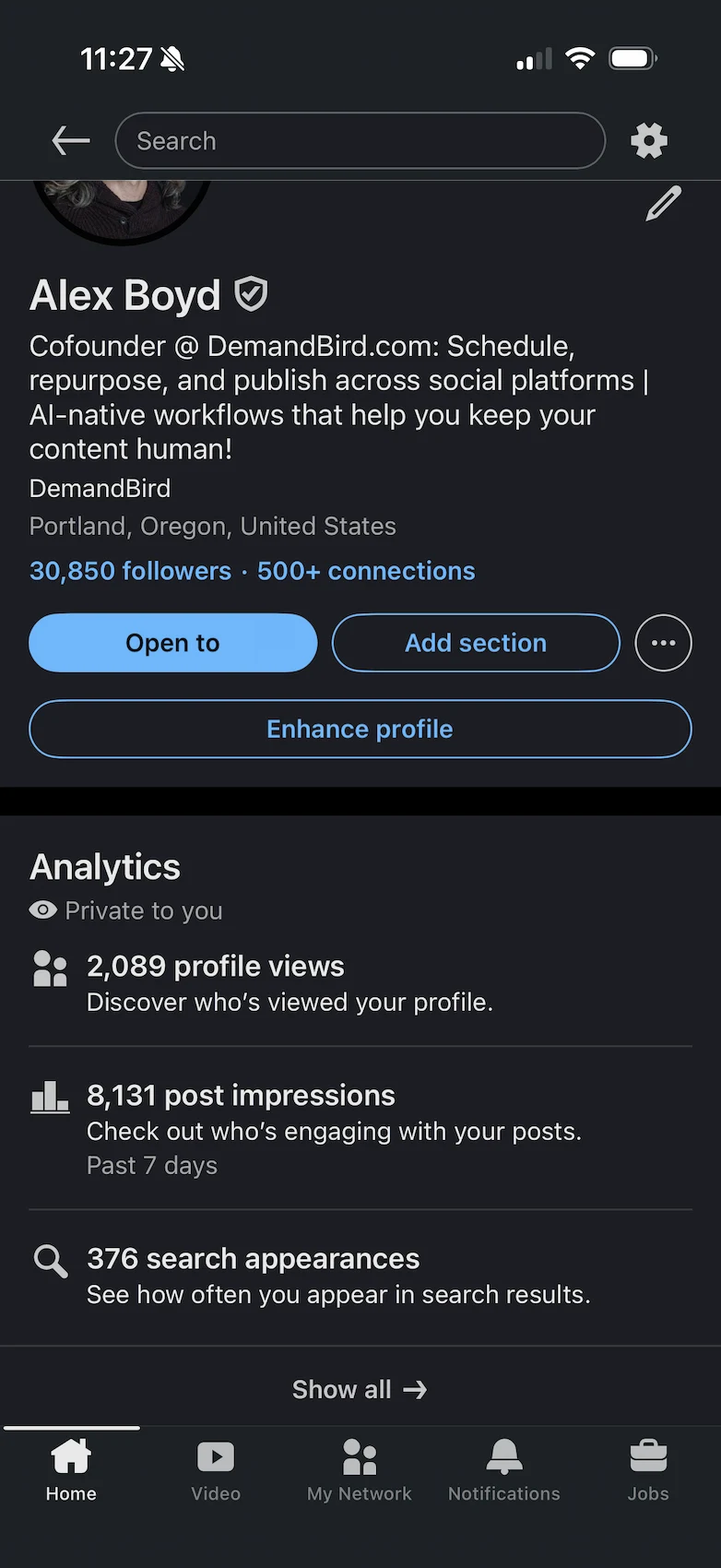
Task: Open the 30,850 followers link
Action: coord(130,571)
